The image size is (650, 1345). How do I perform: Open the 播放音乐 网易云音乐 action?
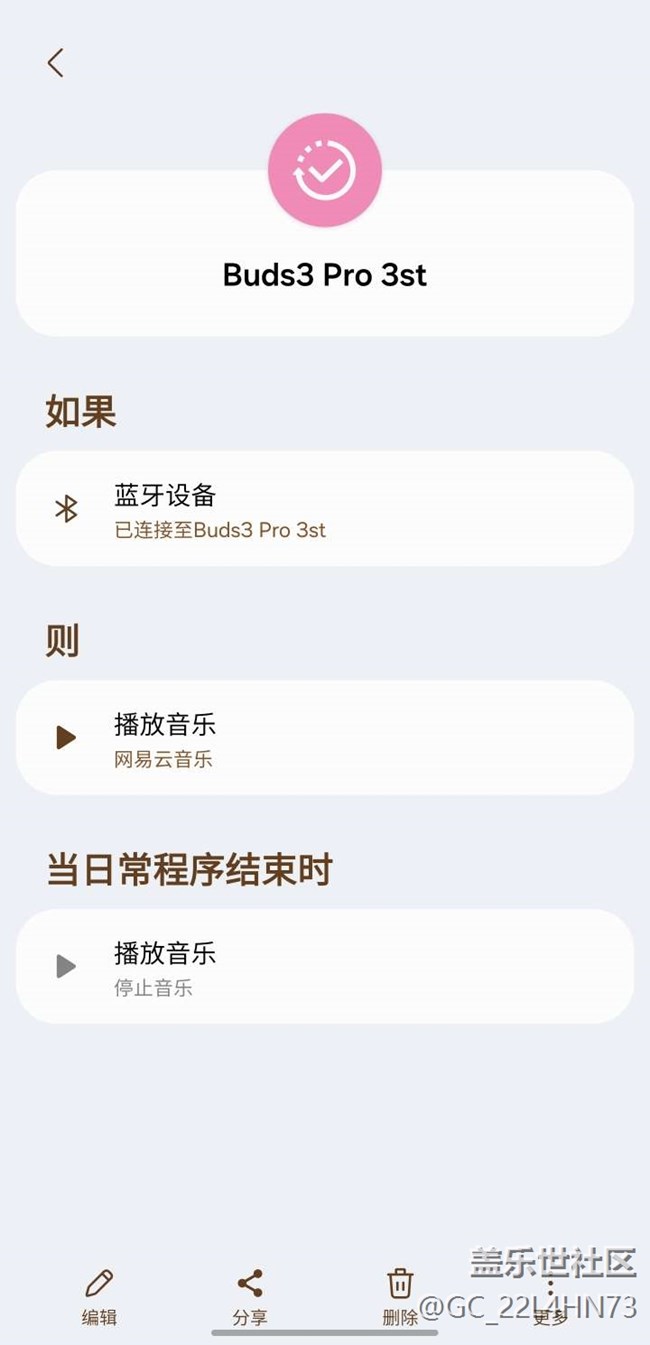tap(325, 738)
